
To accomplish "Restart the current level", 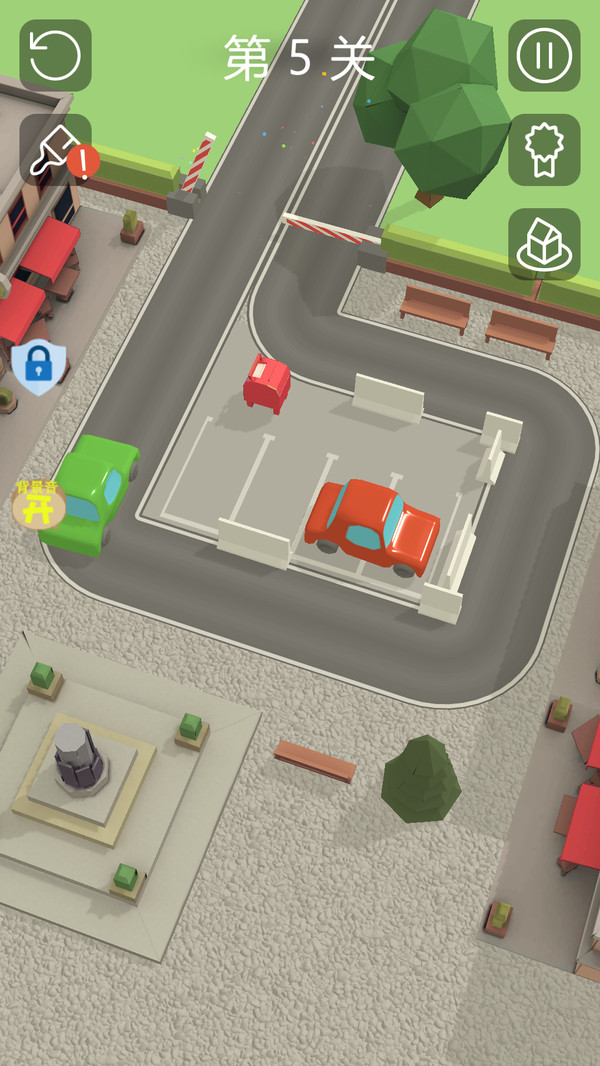I will tap(55, 56).
